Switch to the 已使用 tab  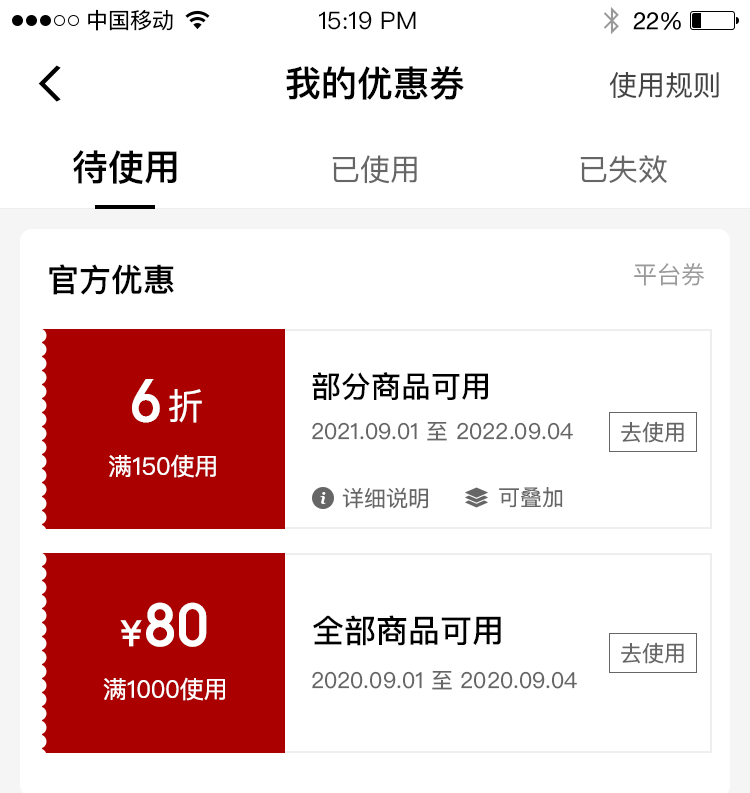(x=374, y=169)
